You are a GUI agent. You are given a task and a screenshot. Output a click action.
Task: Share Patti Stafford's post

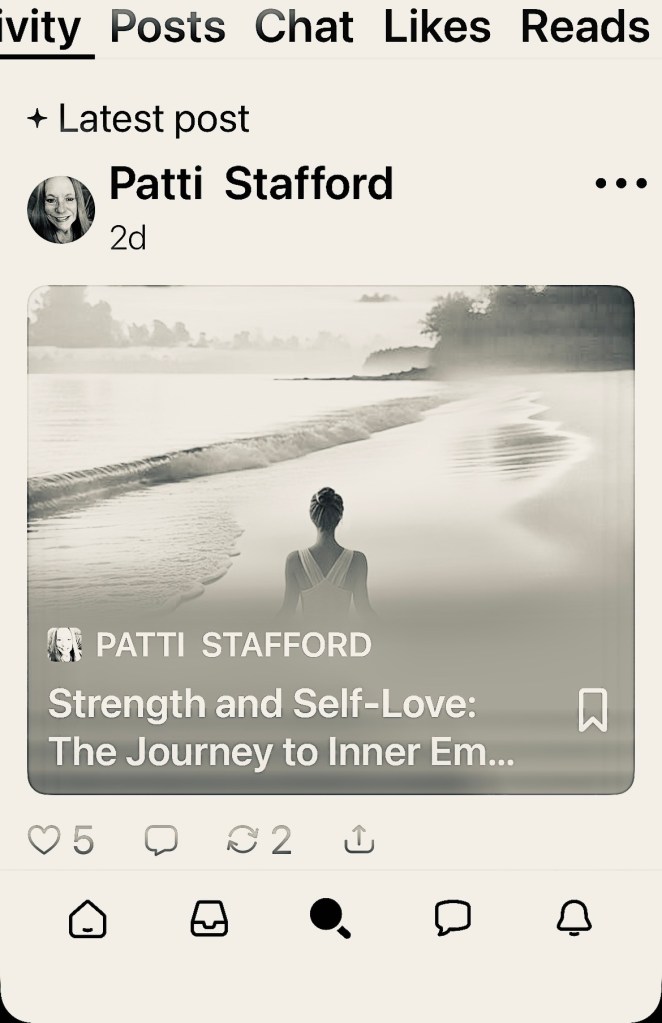(358, 840)
